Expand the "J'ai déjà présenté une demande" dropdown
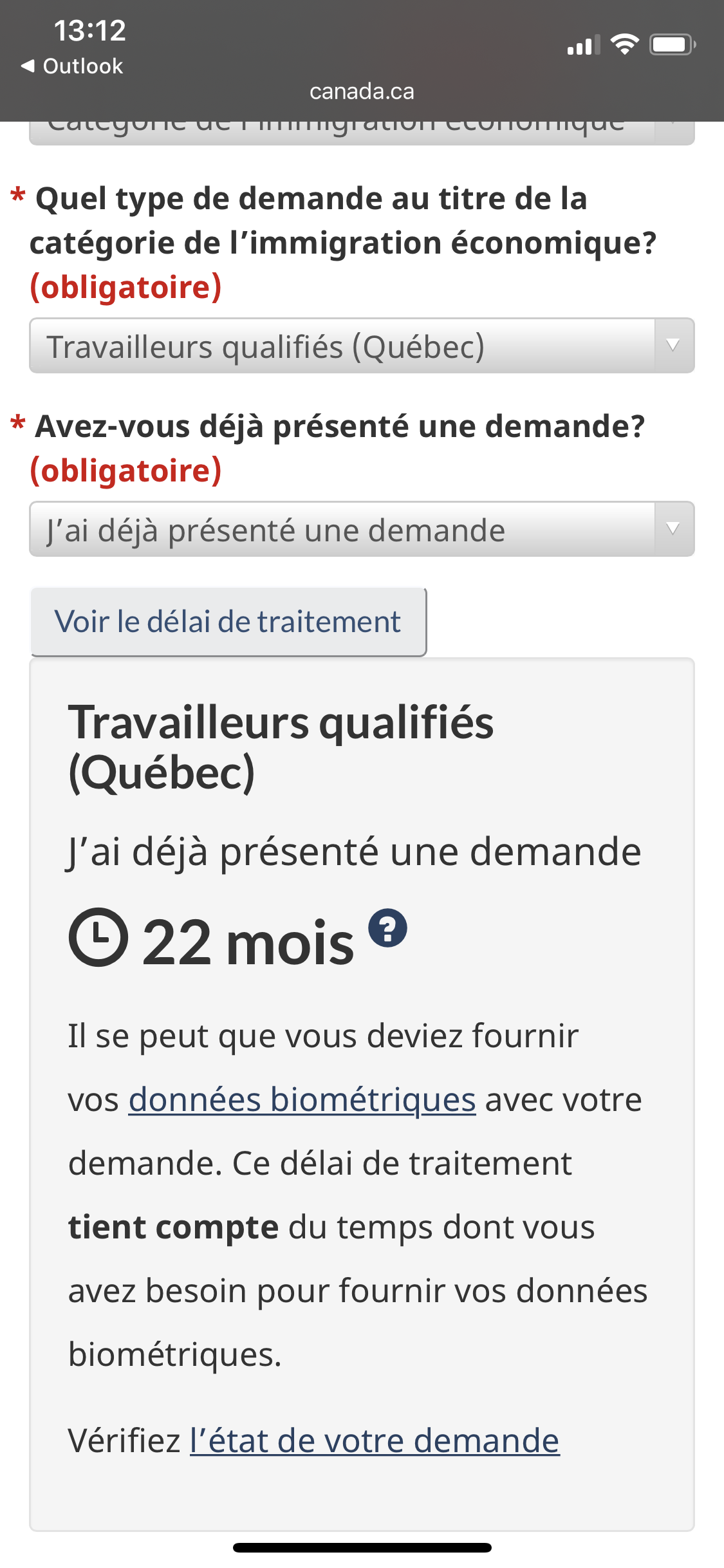Viewport: 724px width, 1568px height. pos(361,529)
